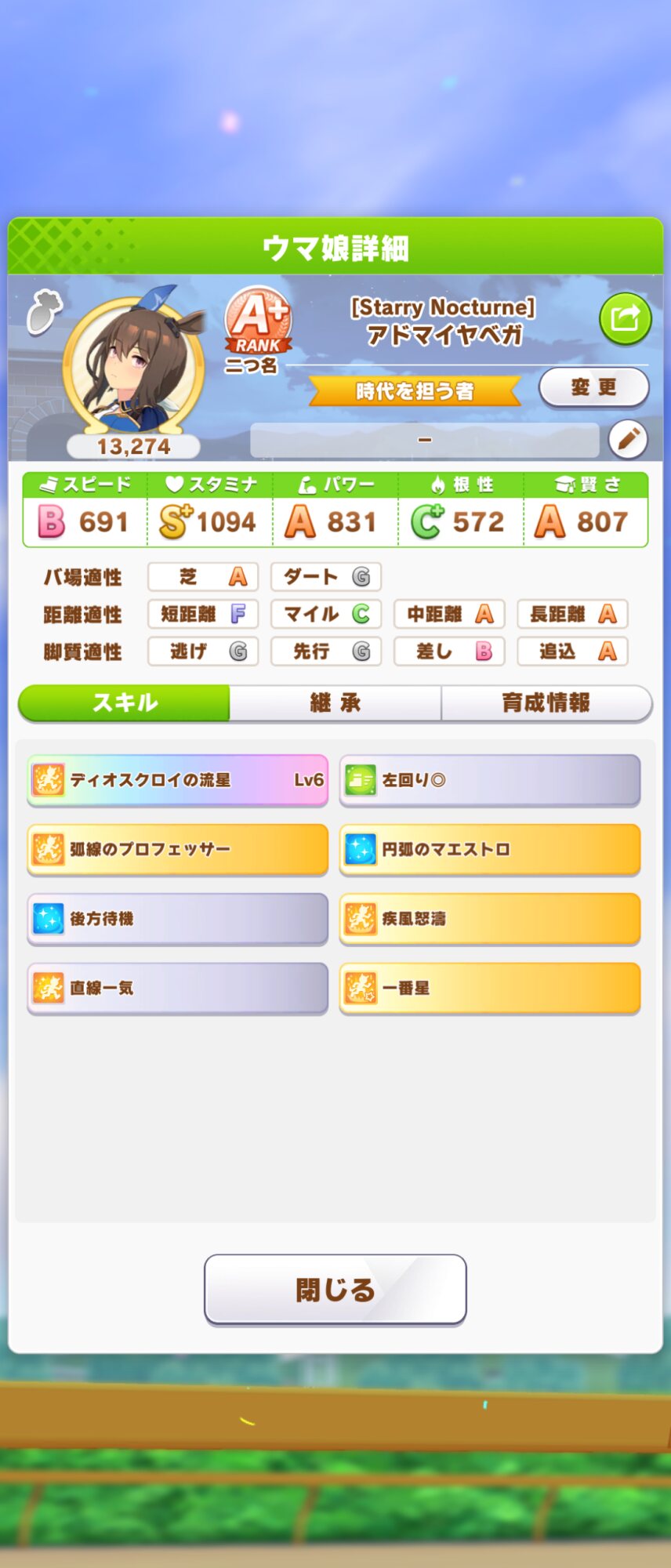Tap the 直線一気 skill
671x1568 pixels.
178,988
